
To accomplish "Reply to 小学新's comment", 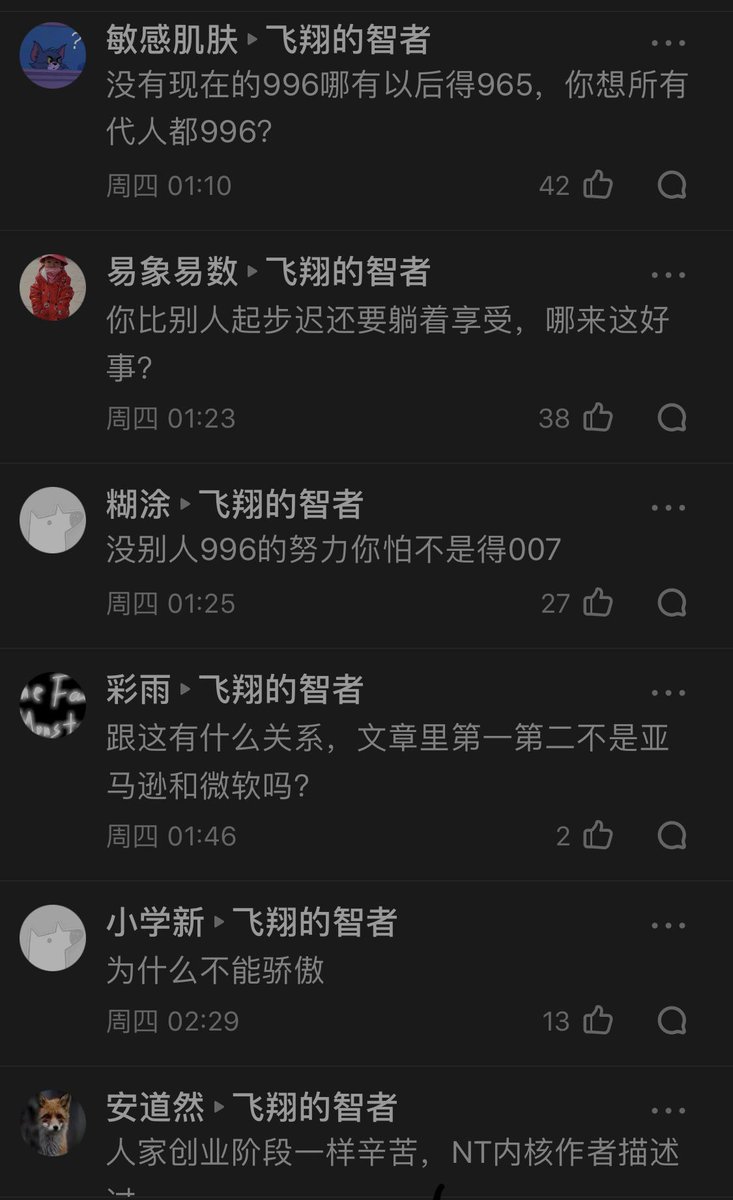I will coord(672,1020).
